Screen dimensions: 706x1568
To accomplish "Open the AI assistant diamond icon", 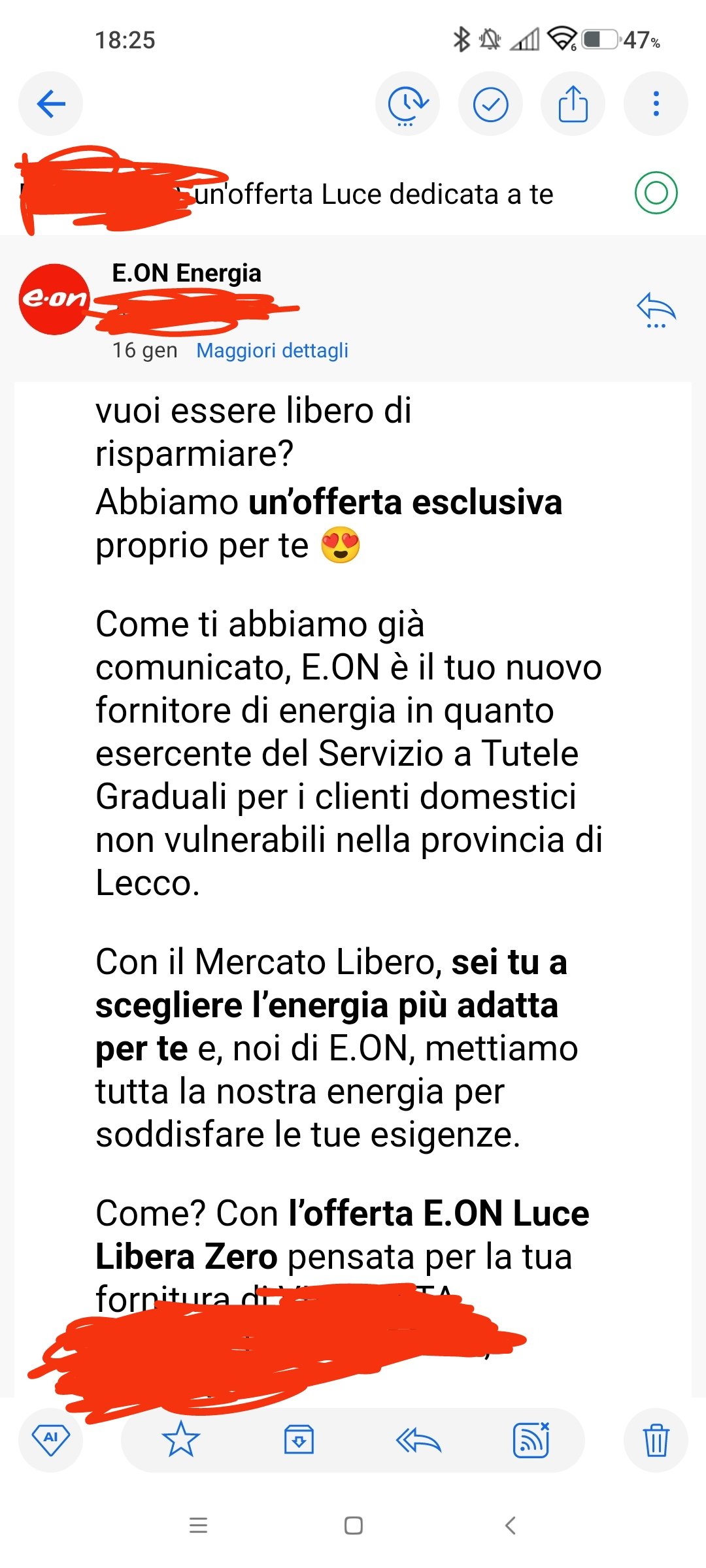I will [x=51, y=1439].
